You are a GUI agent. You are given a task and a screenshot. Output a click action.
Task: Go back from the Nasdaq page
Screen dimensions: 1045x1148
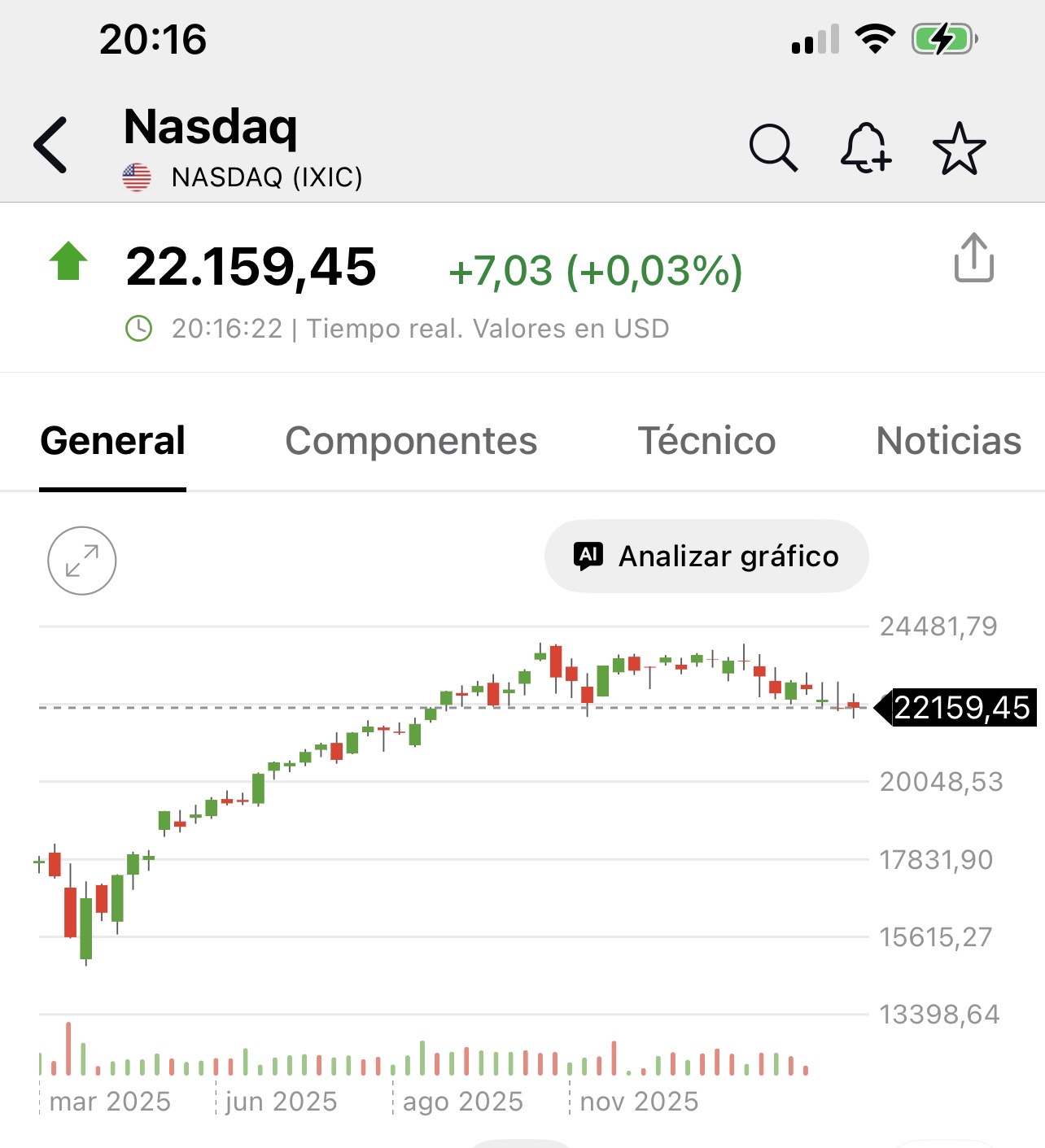click(50, 145)
